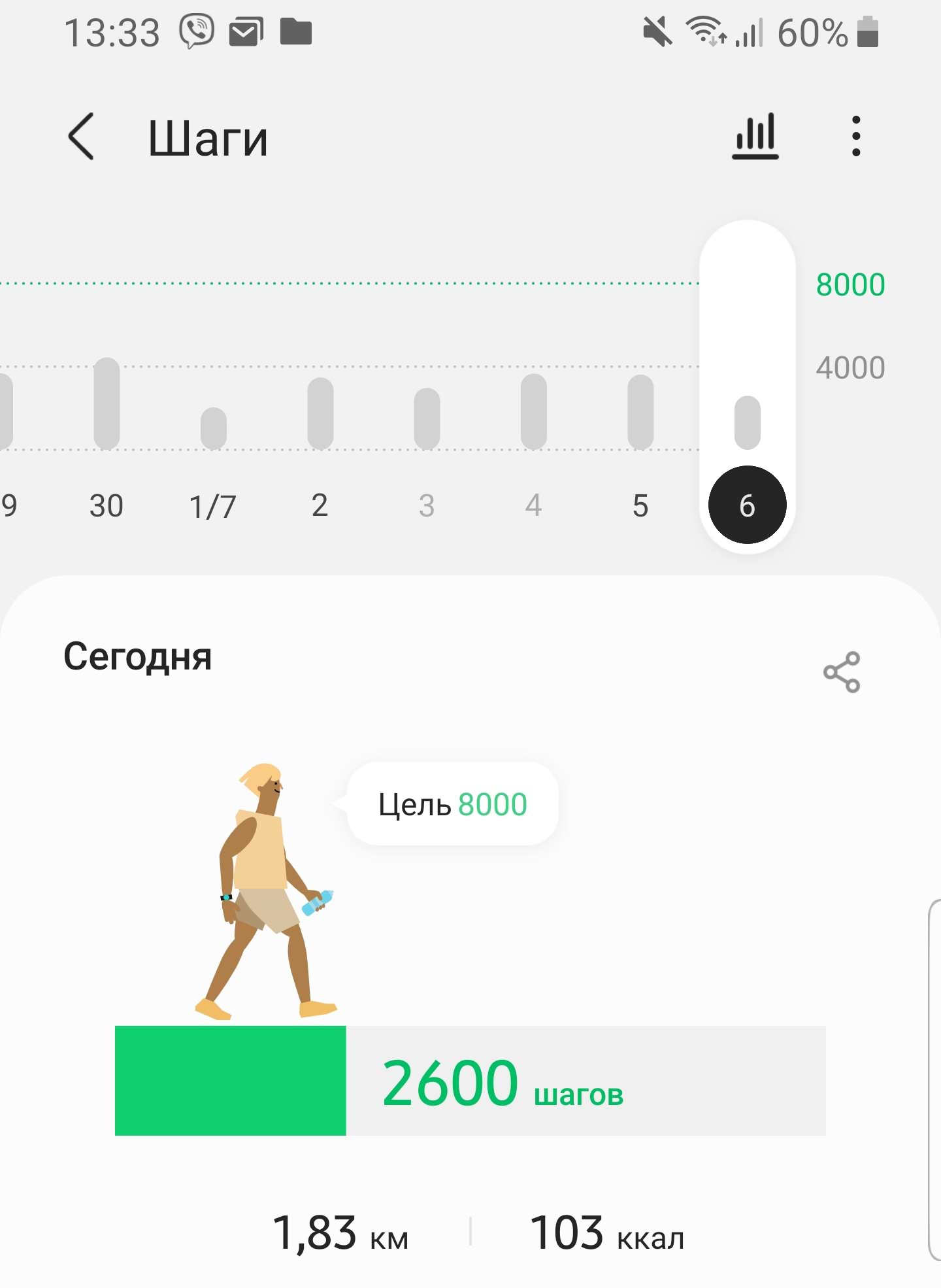Go back from the Шаги screen
Screen dimensions: 941x1288
pos(82,137)
